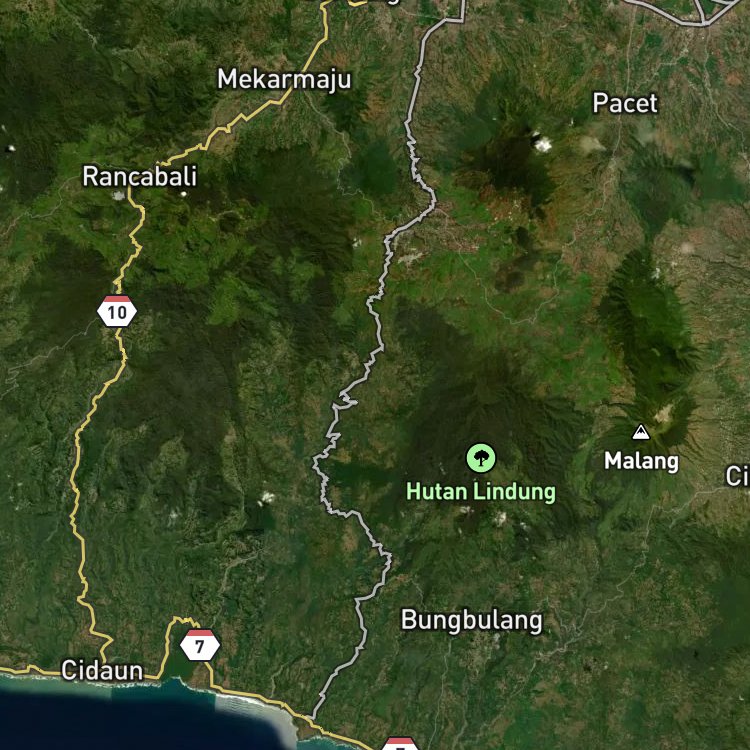Tap the Malang mountain peak marker
Screen dimensions: 750x750
click(x=641, y=433)
